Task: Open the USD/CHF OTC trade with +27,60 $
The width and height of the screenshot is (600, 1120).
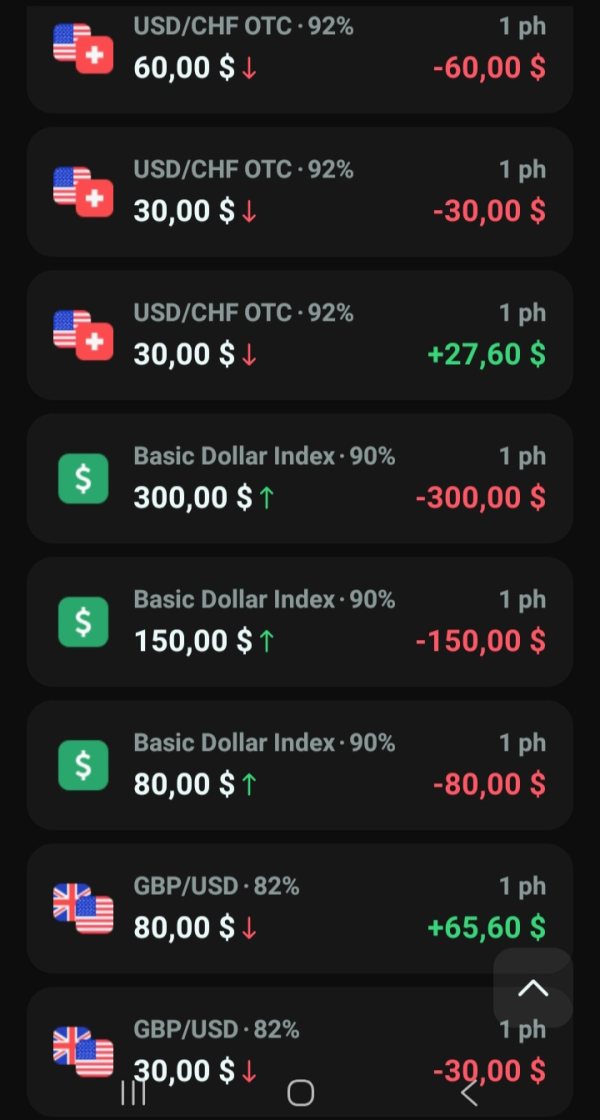Action: 300,335
